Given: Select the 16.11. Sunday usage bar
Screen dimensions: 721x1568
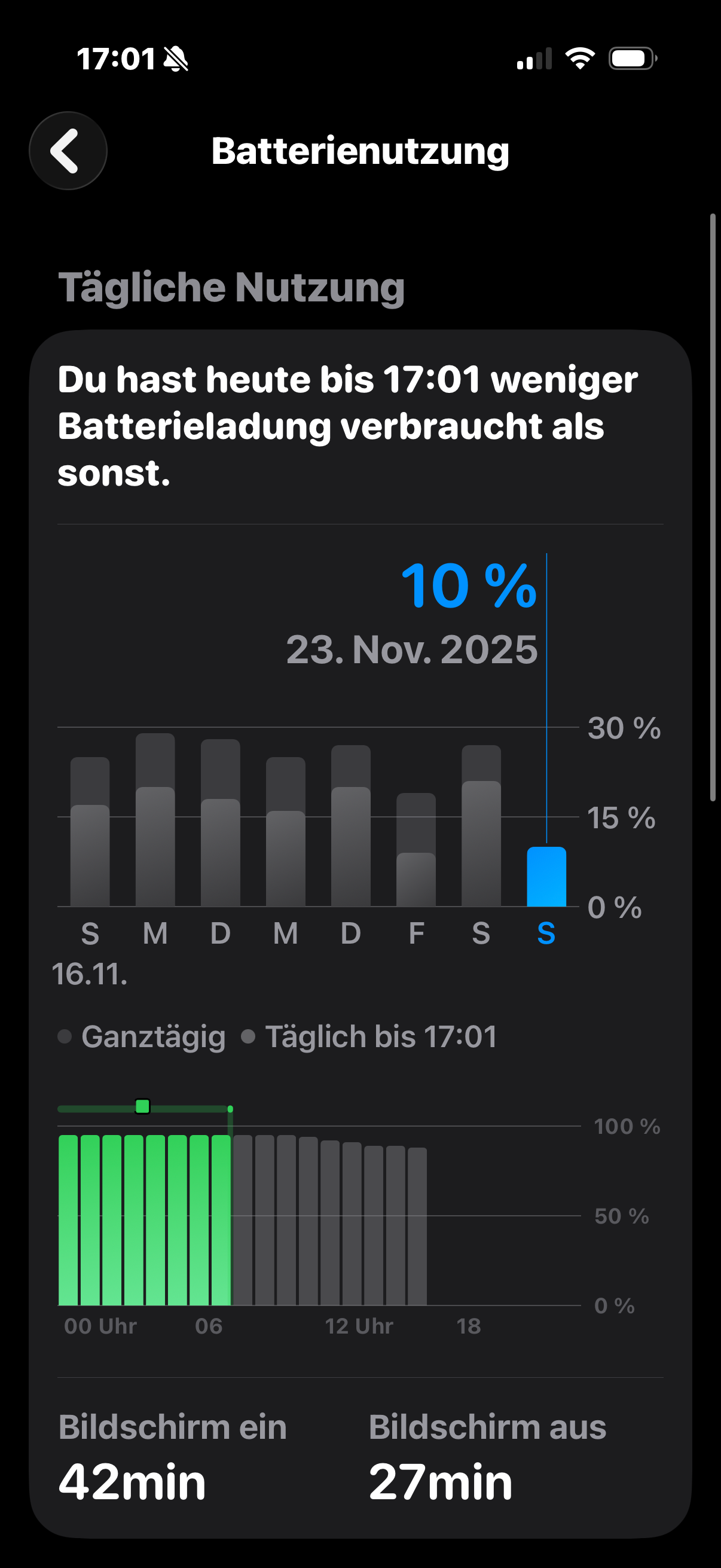Looking at the screenshot, I should [x=90, y=831].
